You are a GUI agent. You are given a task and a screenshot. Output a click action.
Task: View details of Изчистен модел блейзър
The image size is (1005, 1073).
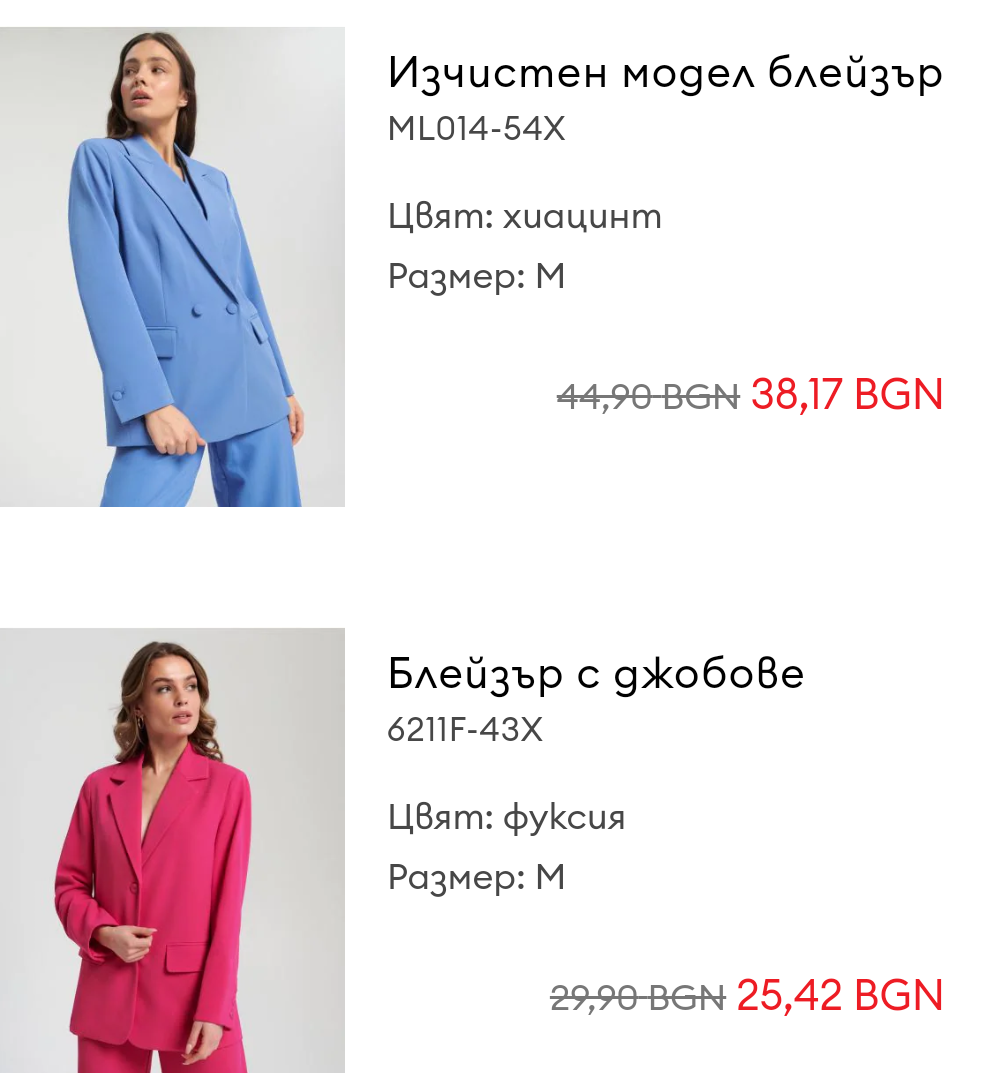(665, 73)
